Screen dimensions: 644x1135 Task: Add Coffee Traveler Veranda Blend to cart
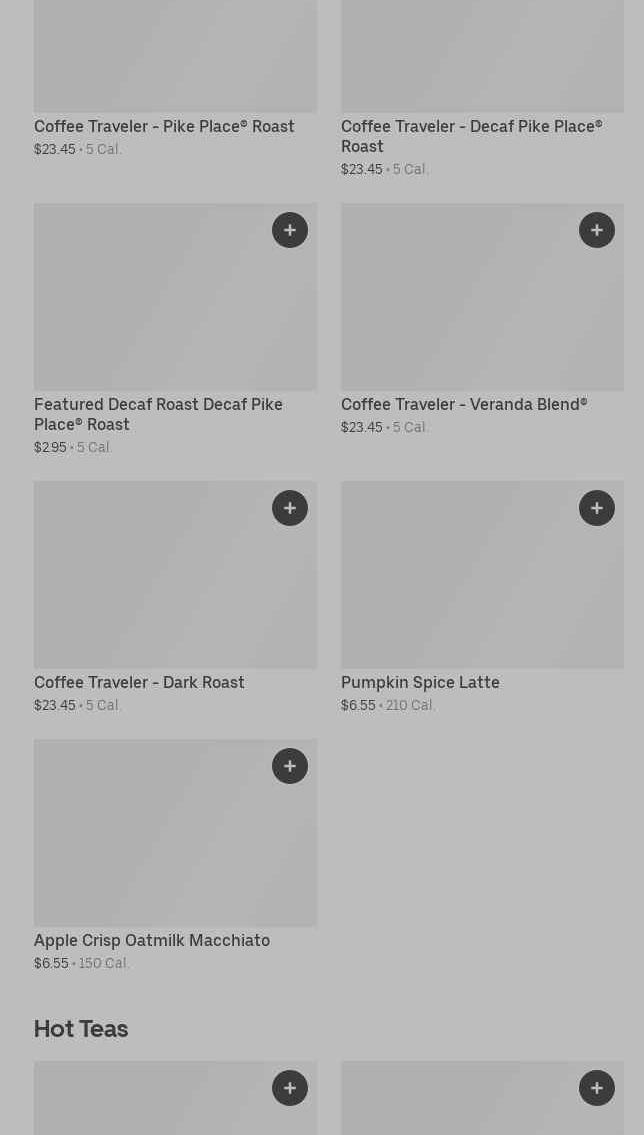(597, 230)
